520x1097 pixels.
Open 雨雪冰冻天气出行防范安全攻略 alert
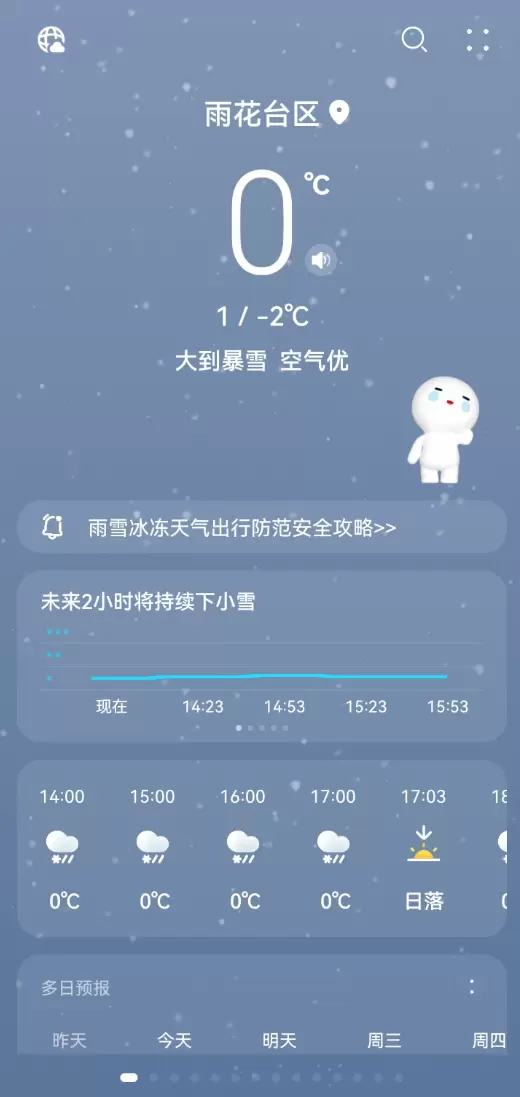pos(262,528)
